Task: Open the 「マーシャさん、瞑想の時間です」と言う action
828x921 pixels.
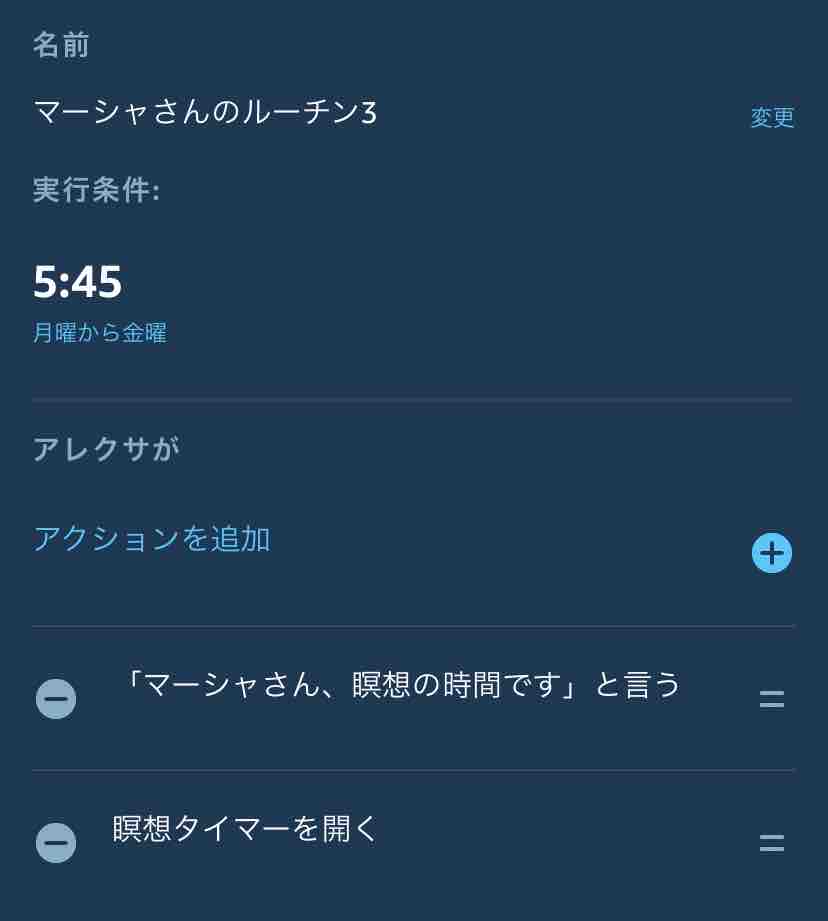Action: click(400, 685)
